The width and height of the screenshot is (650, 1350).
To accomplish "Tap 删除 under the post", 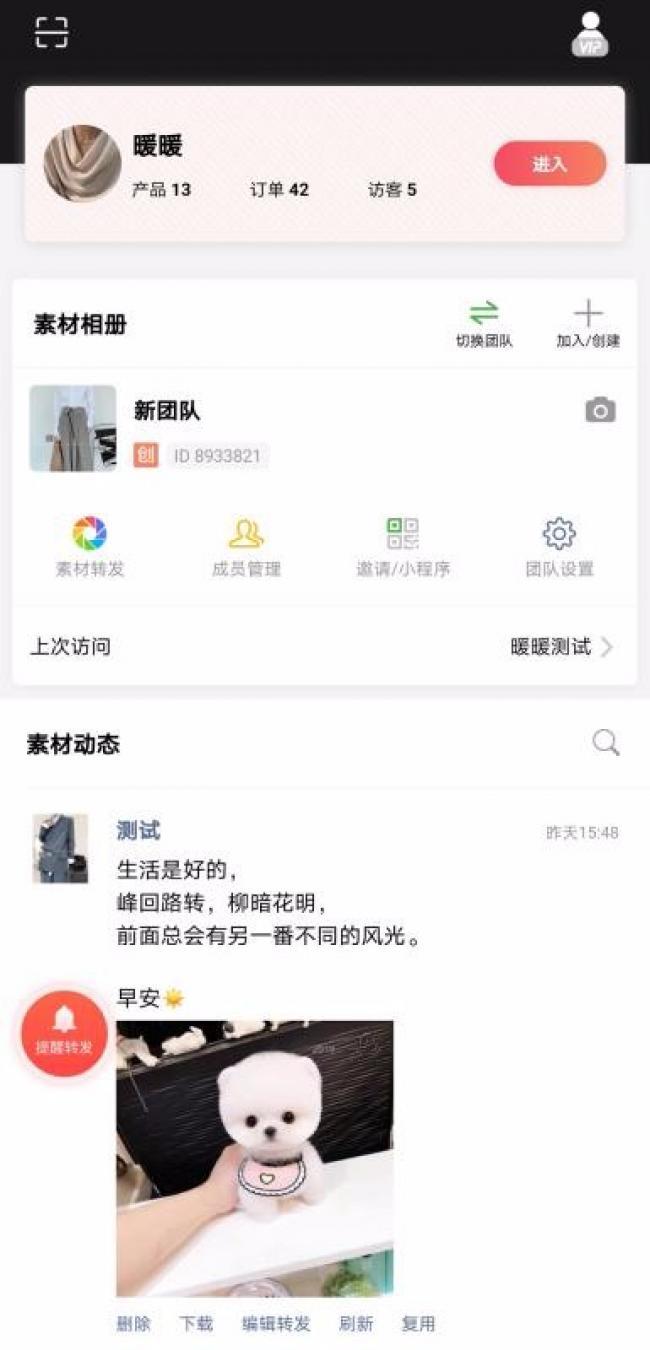I will 134,1323.
